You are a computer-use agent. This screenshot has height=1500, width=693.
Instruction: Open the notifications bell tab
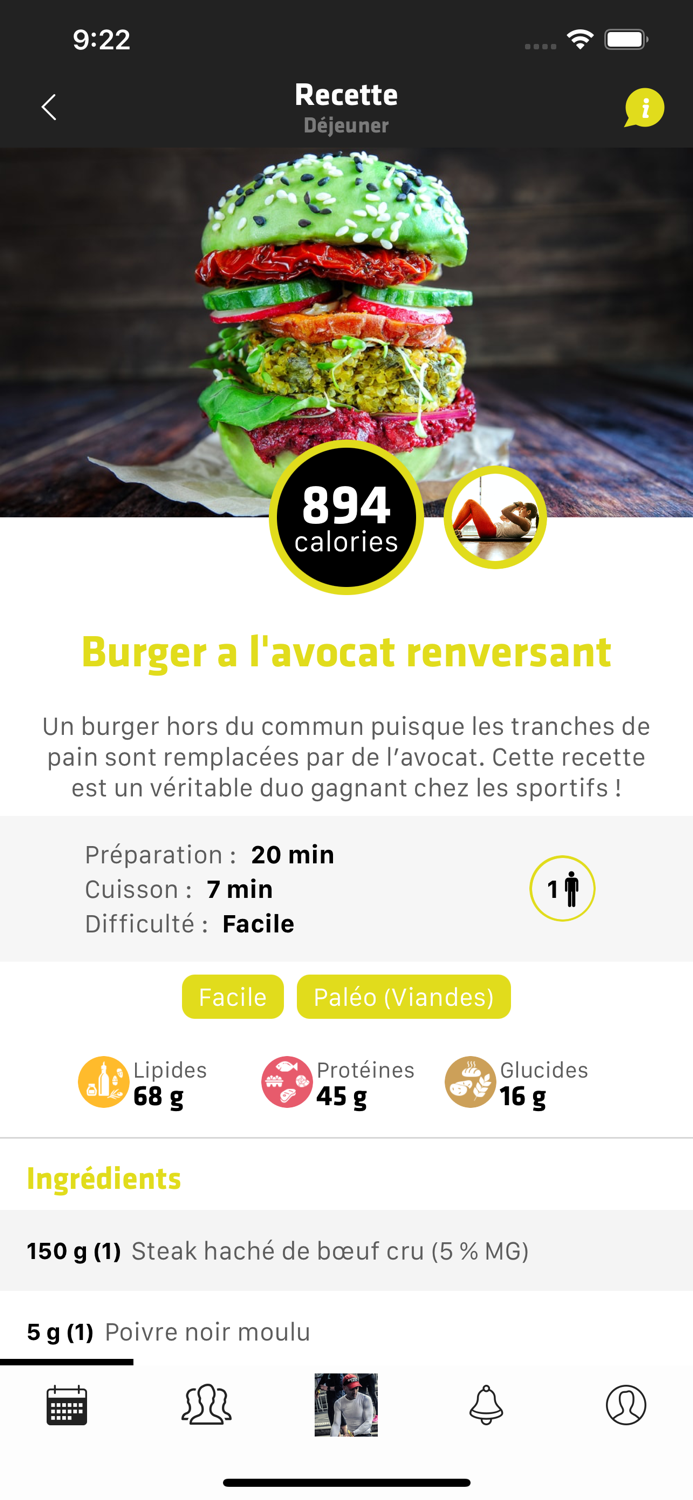pyautogui.click(x=486, y=1405)
